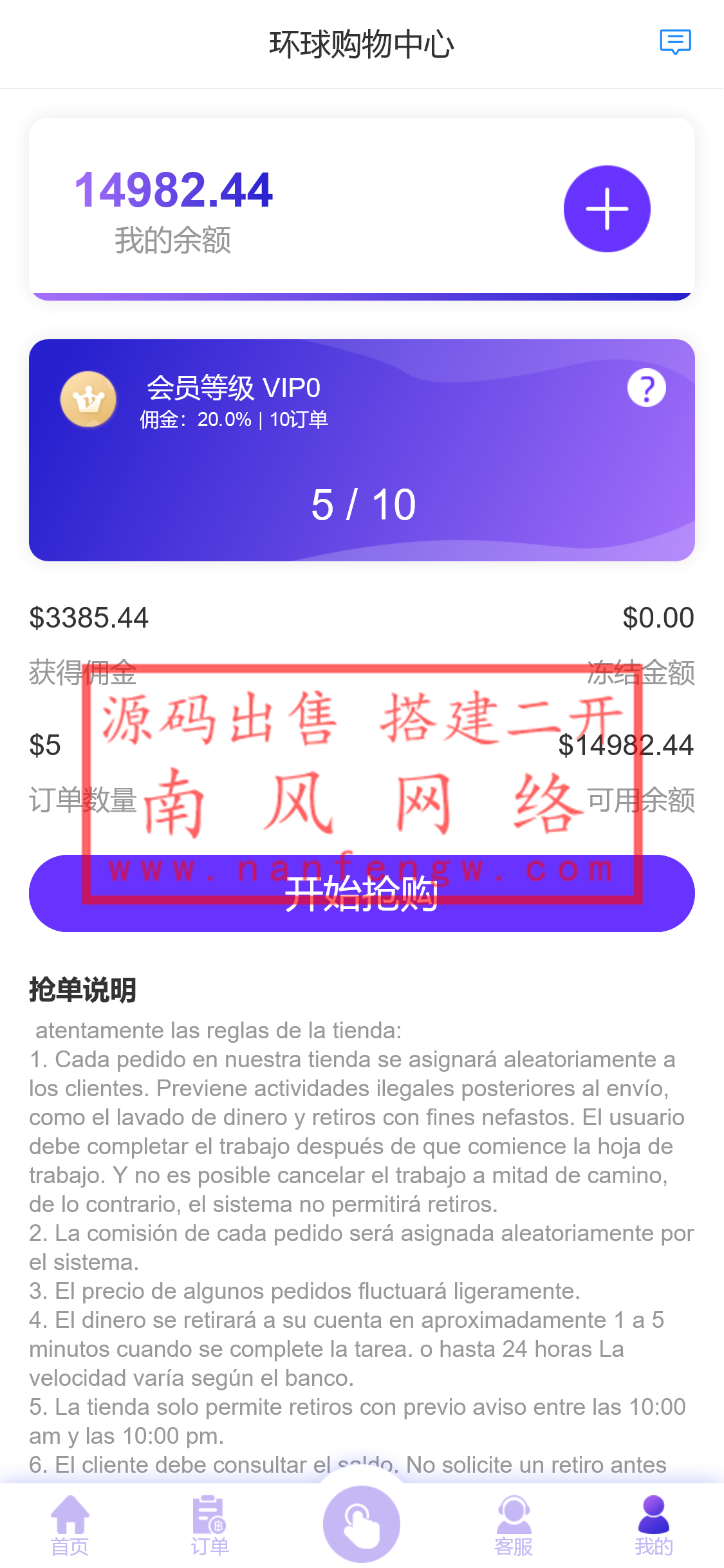Viewport: 724px width, 1568px height.
Task: Open the VIP level help question mark
Action: click(x=646, y=388)
